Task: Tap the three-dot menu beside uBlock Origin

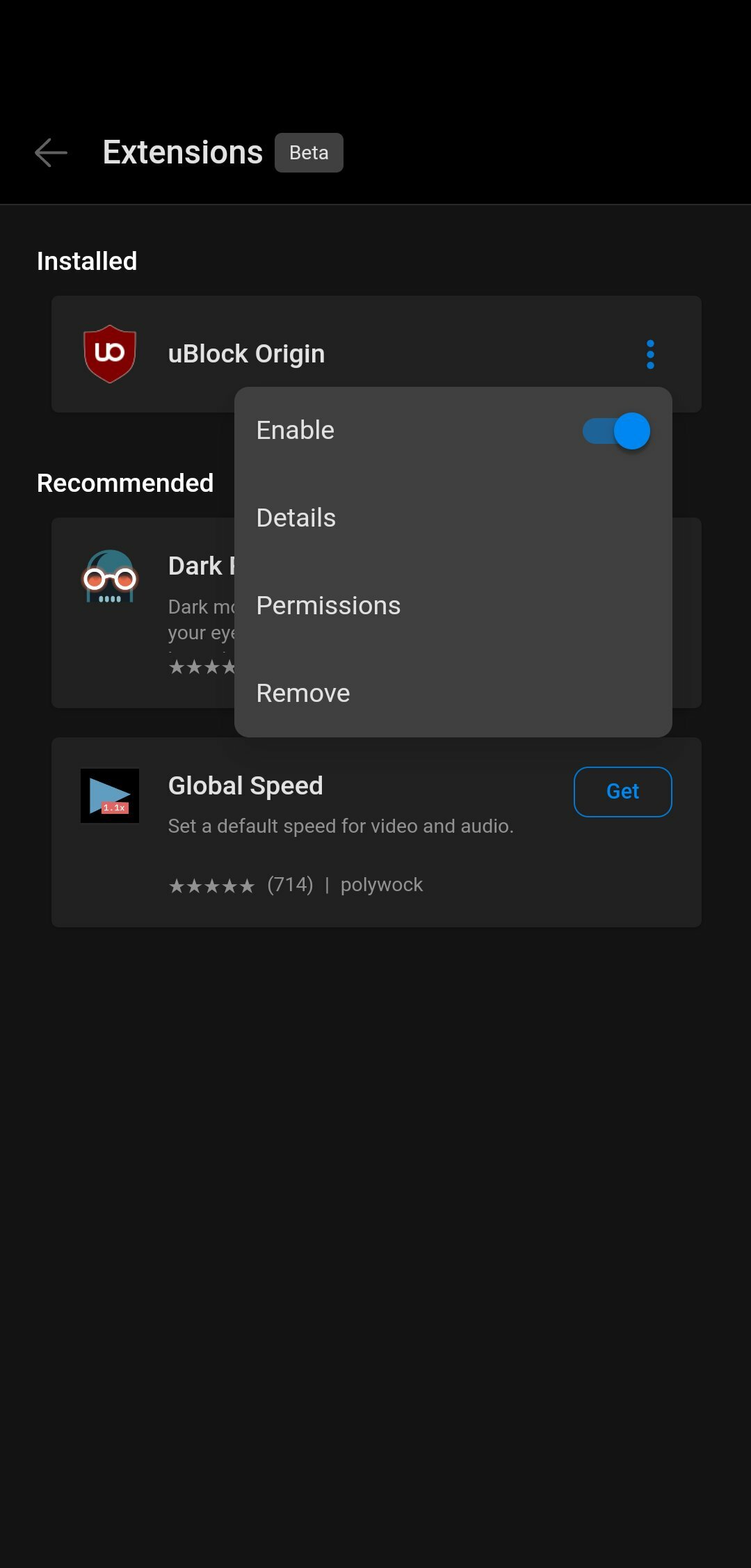Action: 650,354
